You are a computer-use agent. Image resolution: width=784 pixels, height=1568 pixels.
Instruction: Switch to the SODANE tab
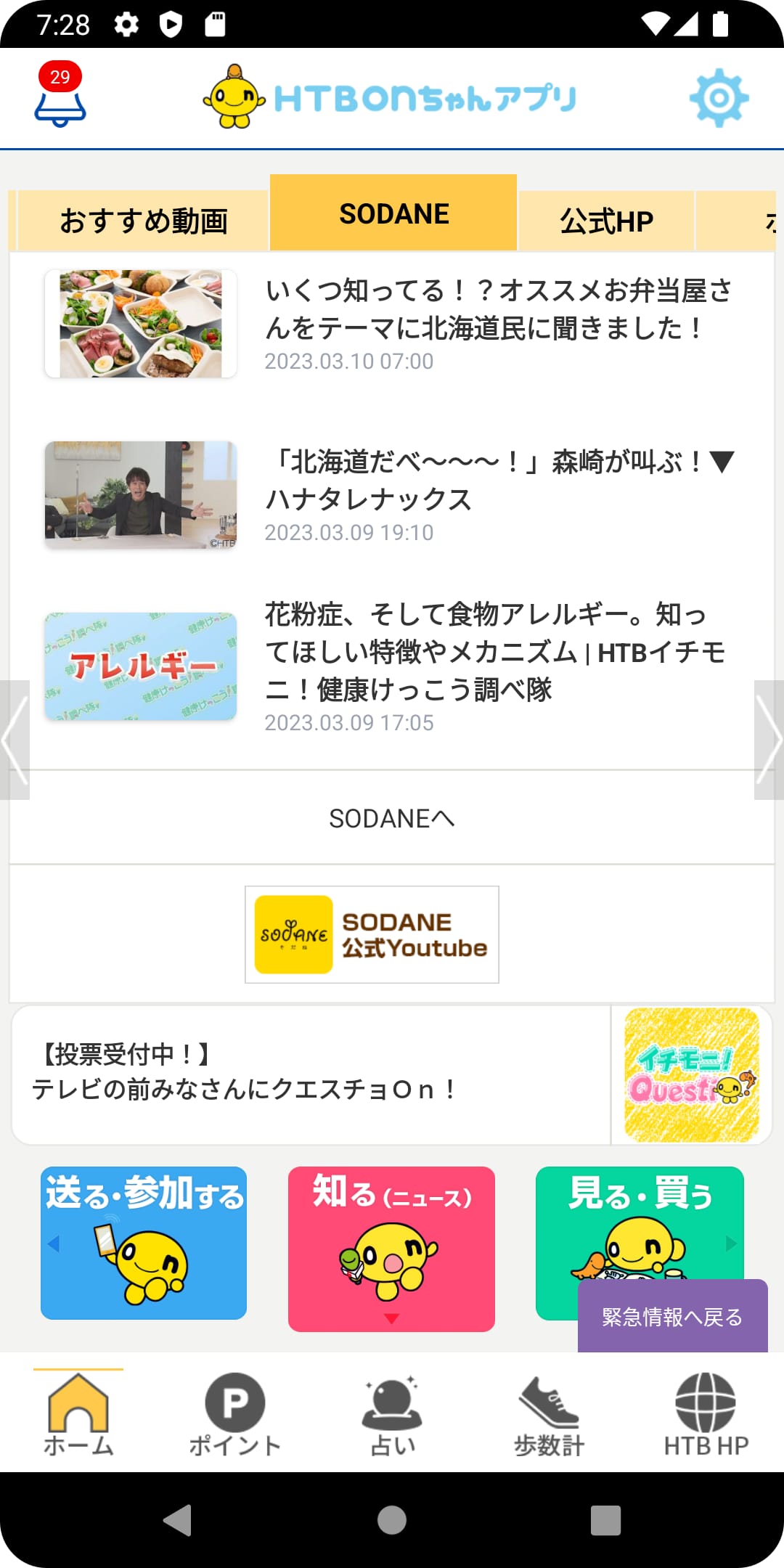click(393, 213)
